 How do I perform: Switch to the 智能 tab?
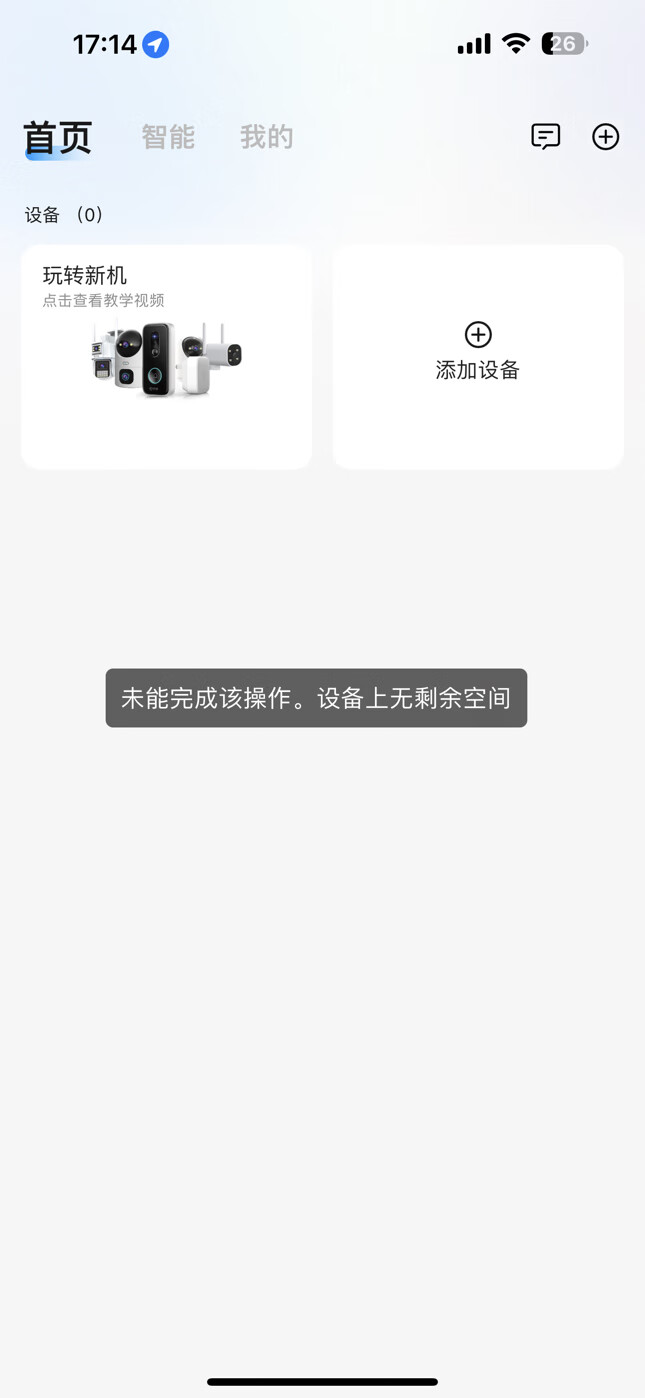pos(168,137)
